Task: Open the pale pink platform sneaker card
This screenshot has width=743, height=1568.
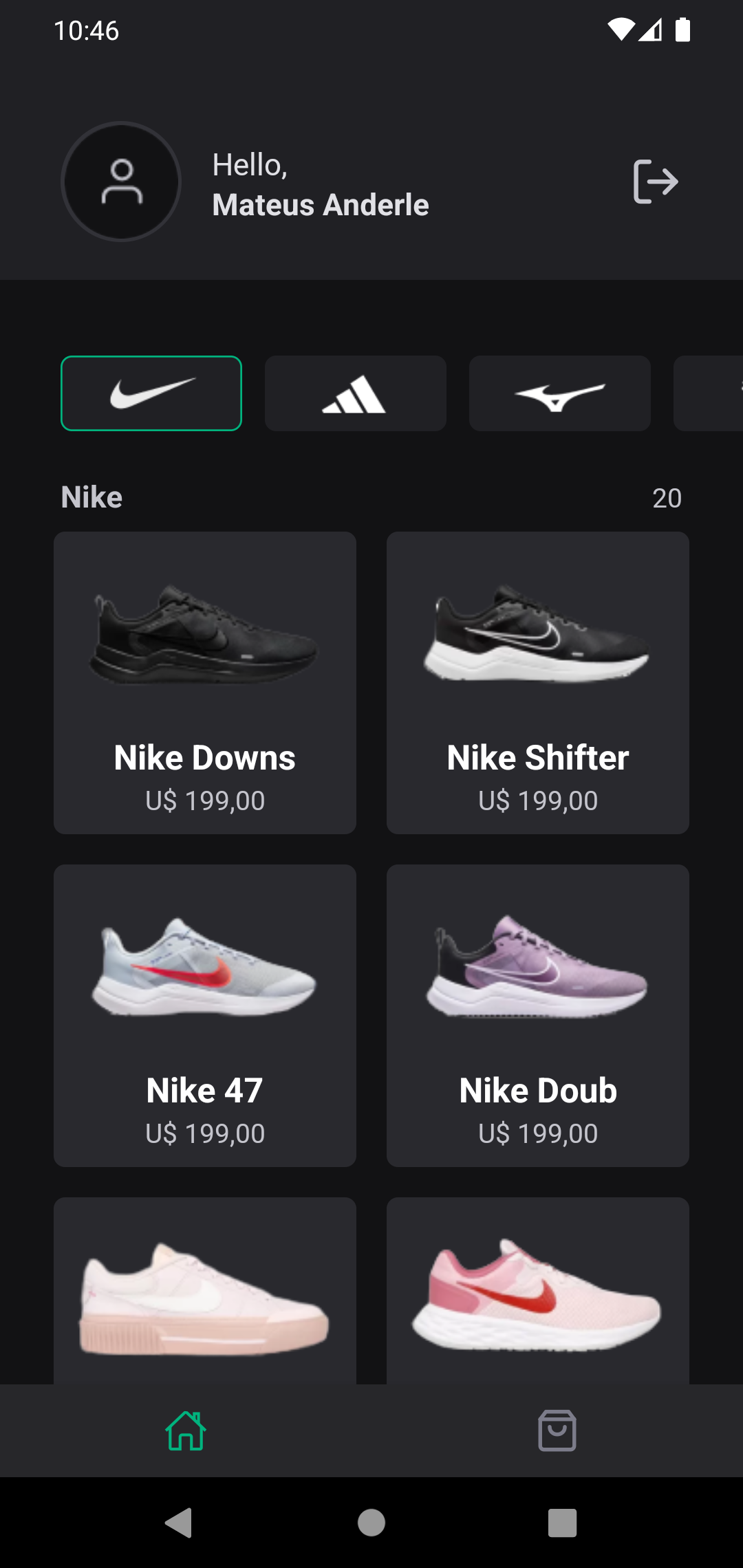Action: 205,1291
